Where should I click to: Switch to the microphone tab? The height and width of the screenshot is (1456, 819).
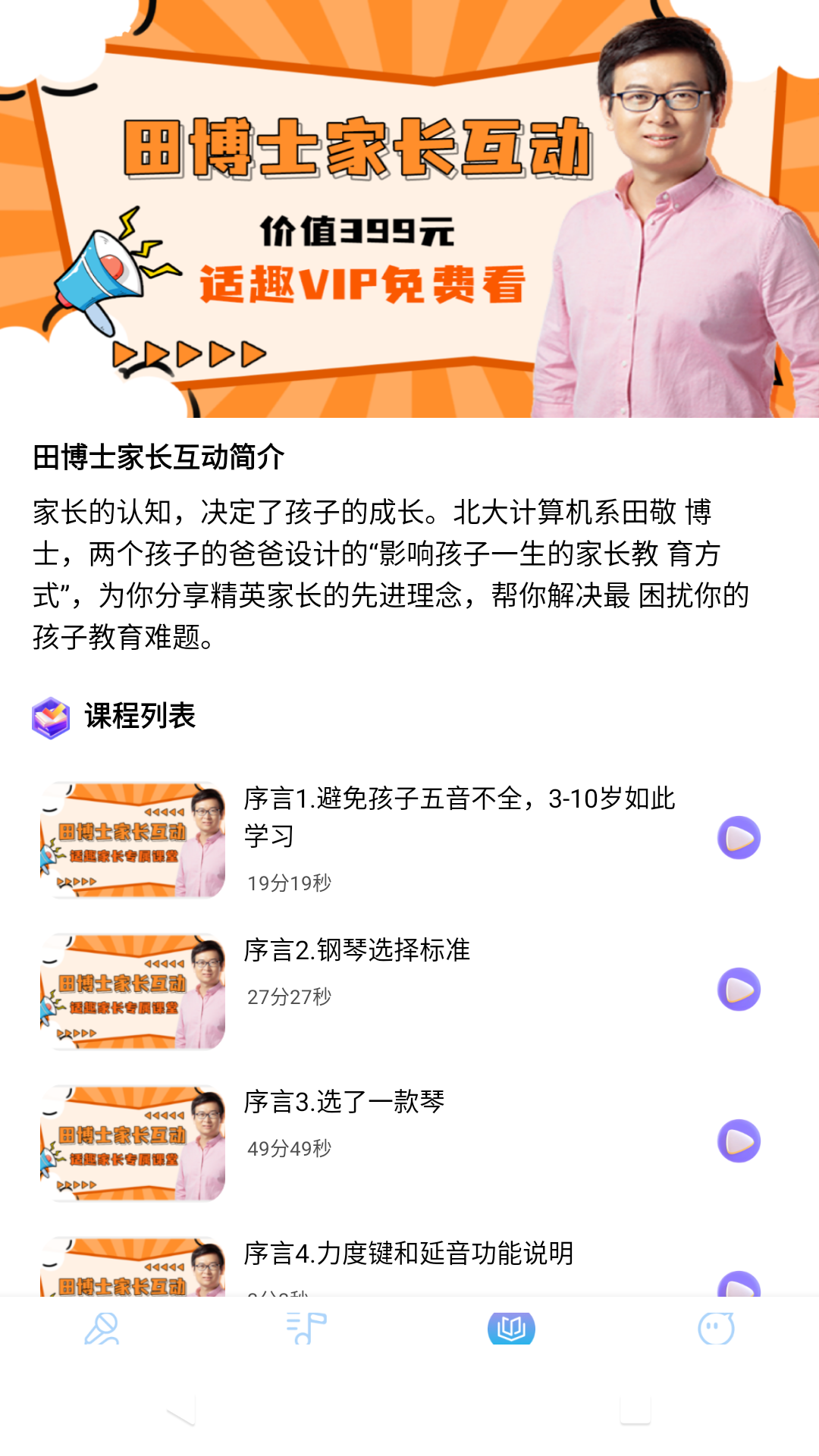click(102, 1329)
